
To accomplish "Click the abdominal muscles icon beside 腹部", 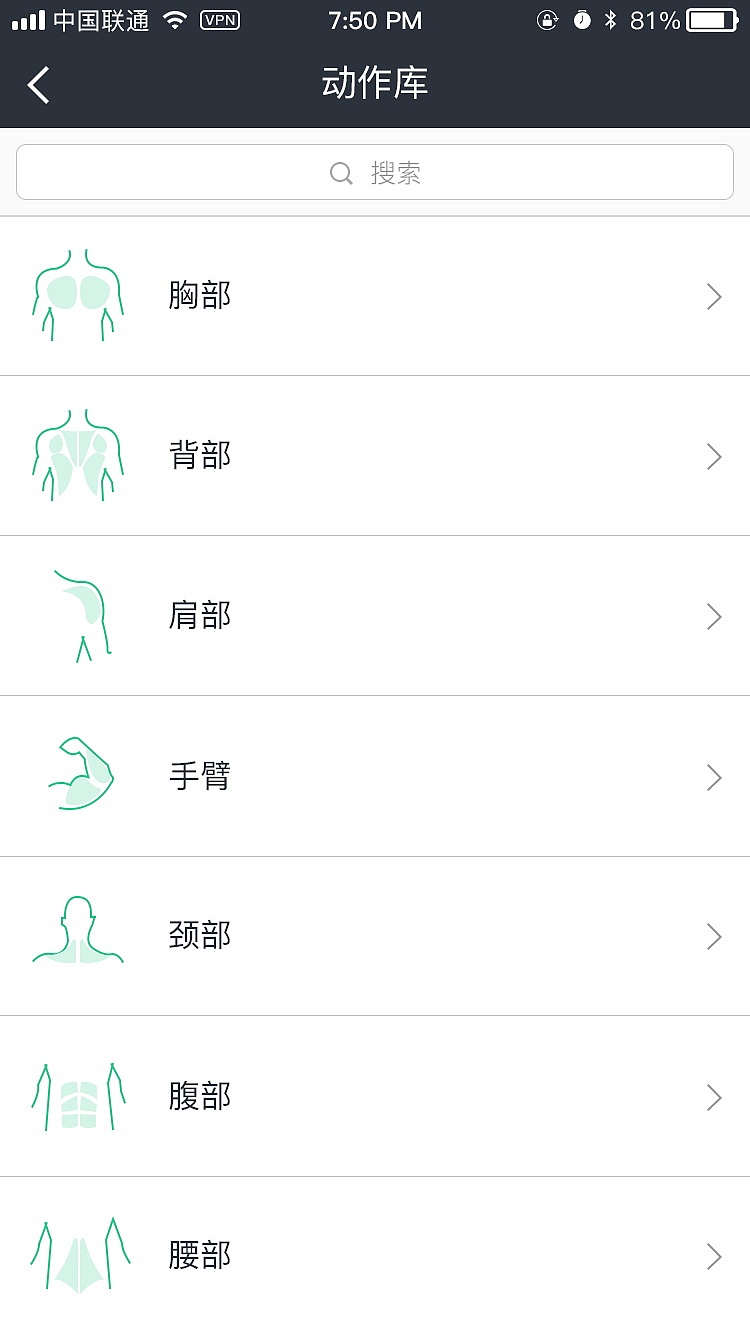I will coord(78,1096).
